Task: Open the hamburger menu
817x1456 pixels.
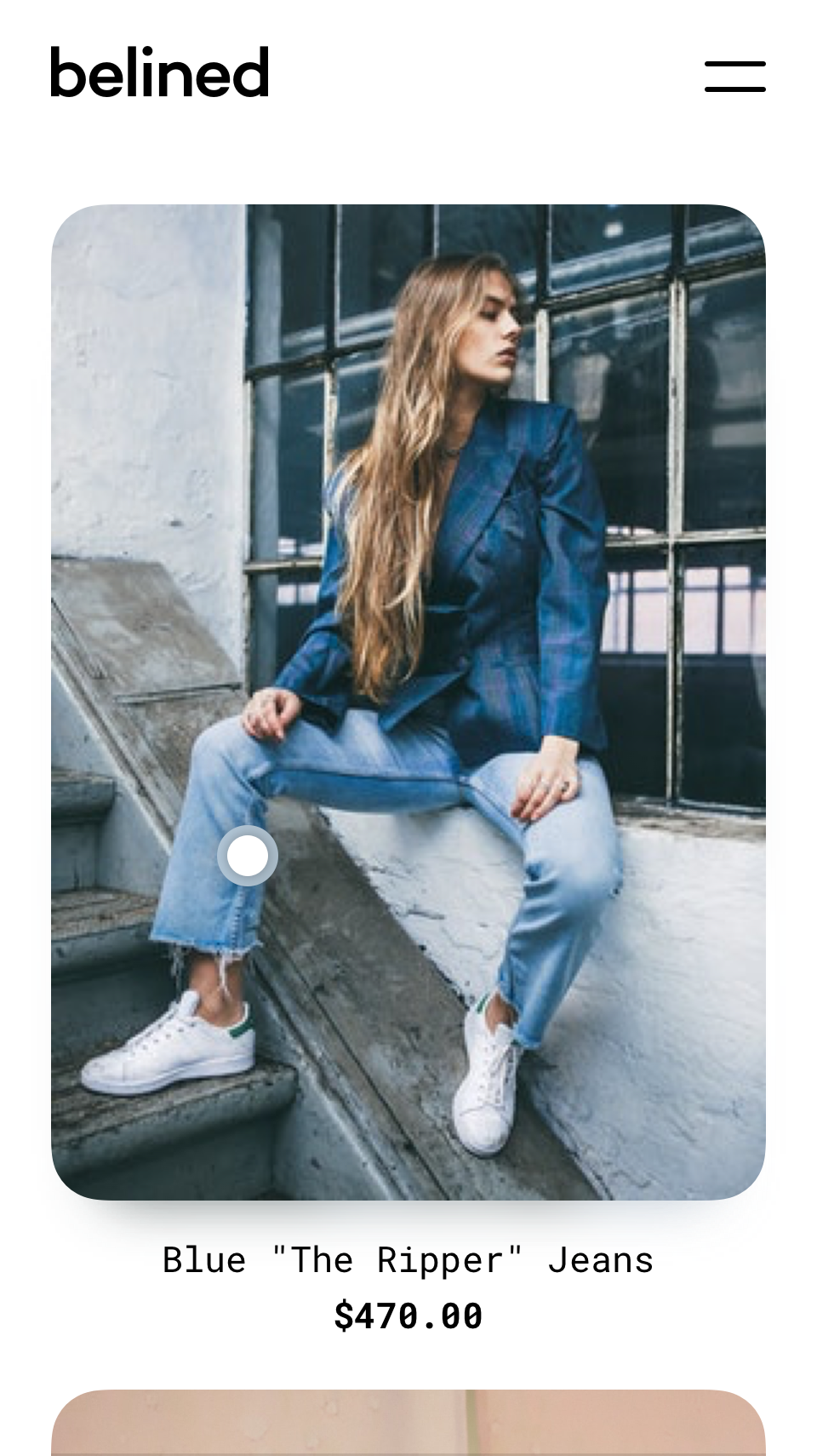Action: (x=734, y=76)
